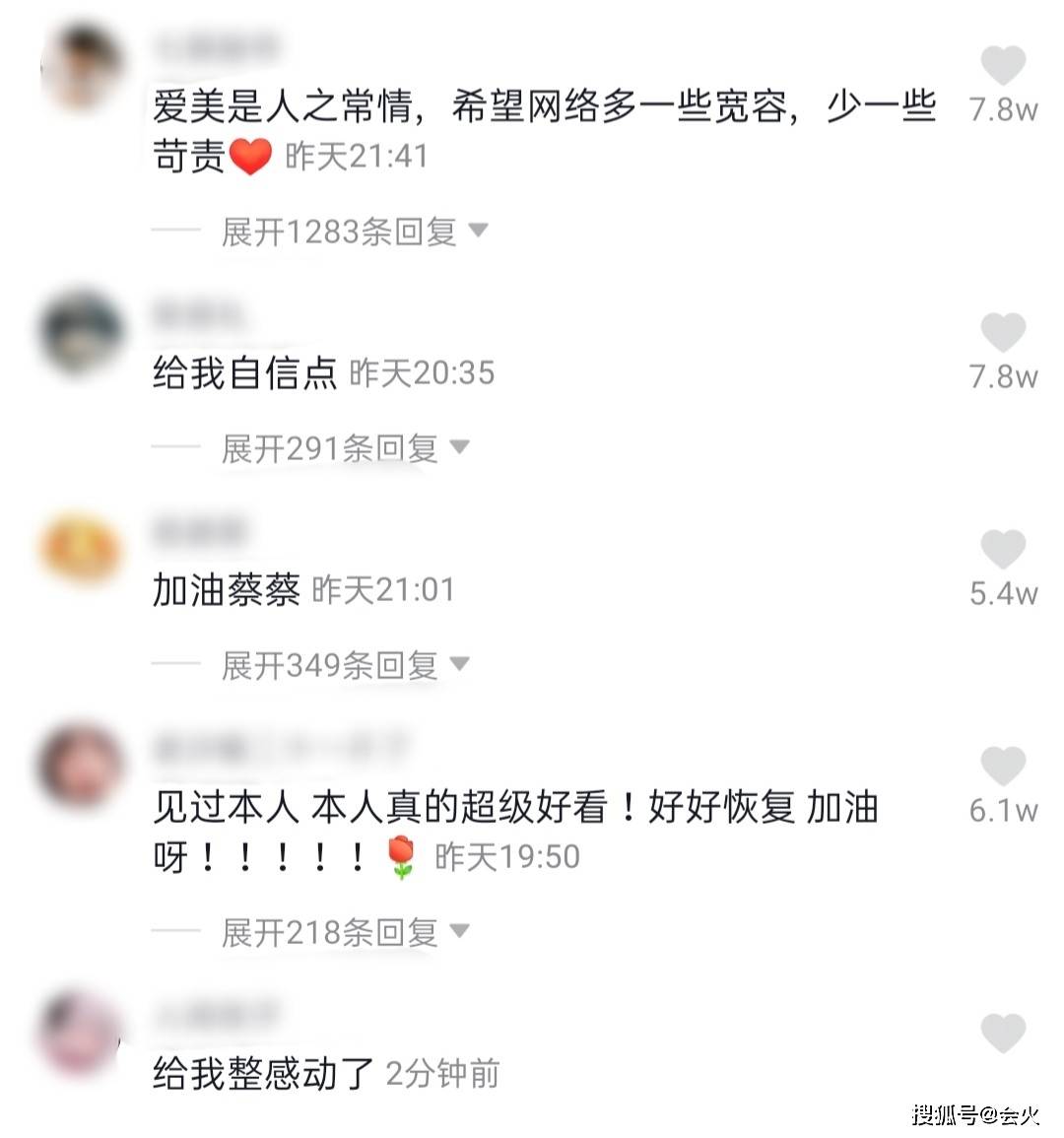The image size is (1064, 1138).
Task: Open avatar of '见过本人' commenter
Action: (x=81, y=767)
